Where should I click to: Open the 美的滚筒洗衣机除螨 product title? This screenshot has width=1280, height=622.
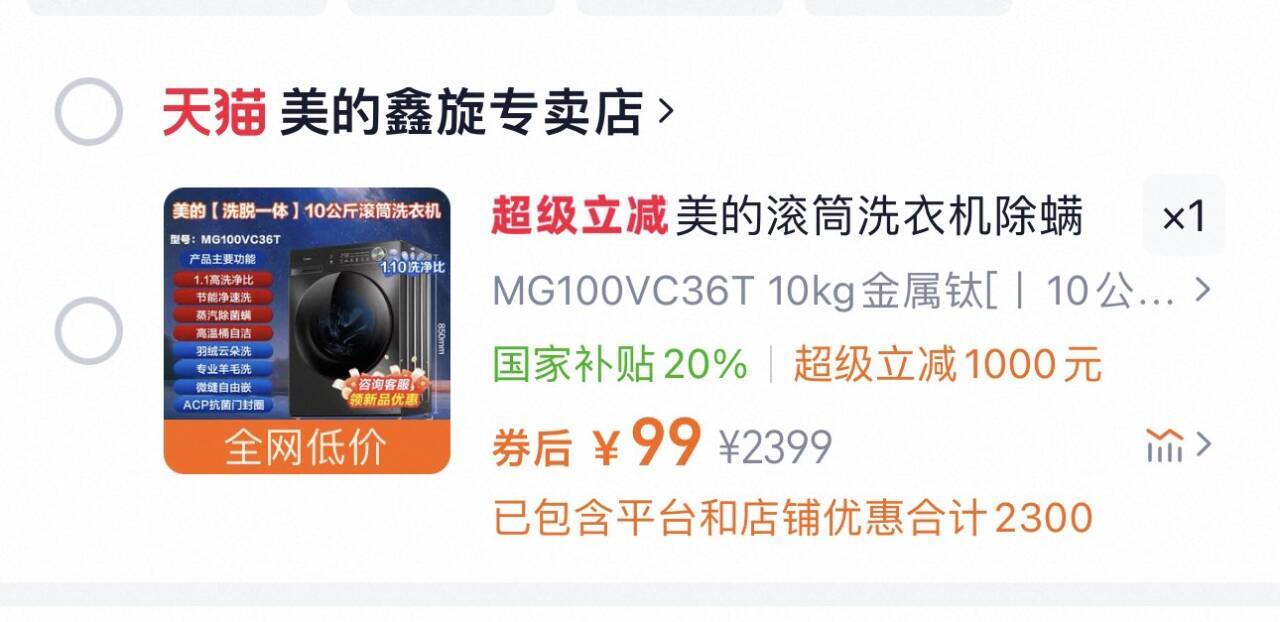[786, 216]
